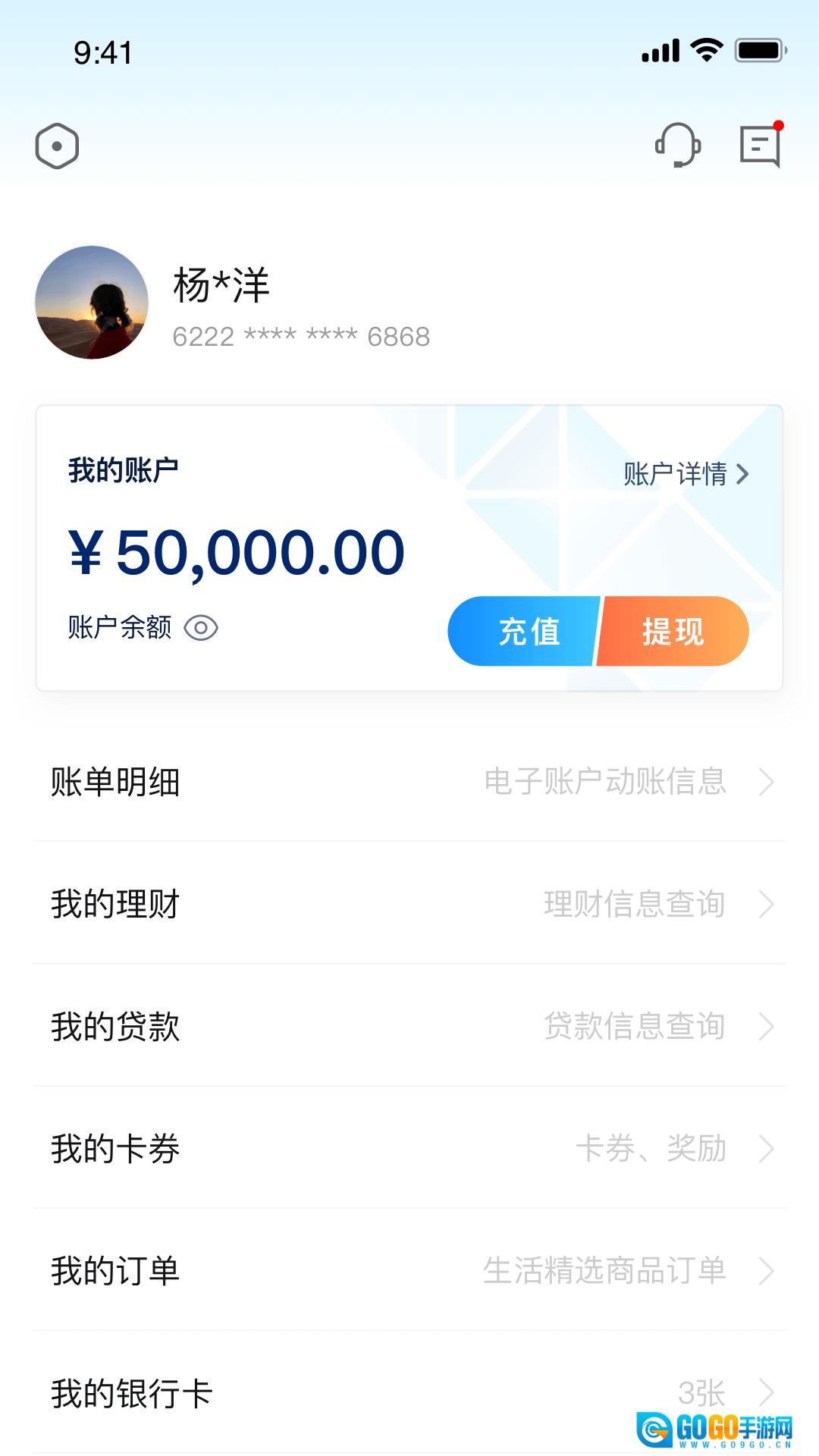Open the 我的银行卡 row
The width and height of the screenshot is (819, 1456).
pyautogui.click(x=409, y=1393)
